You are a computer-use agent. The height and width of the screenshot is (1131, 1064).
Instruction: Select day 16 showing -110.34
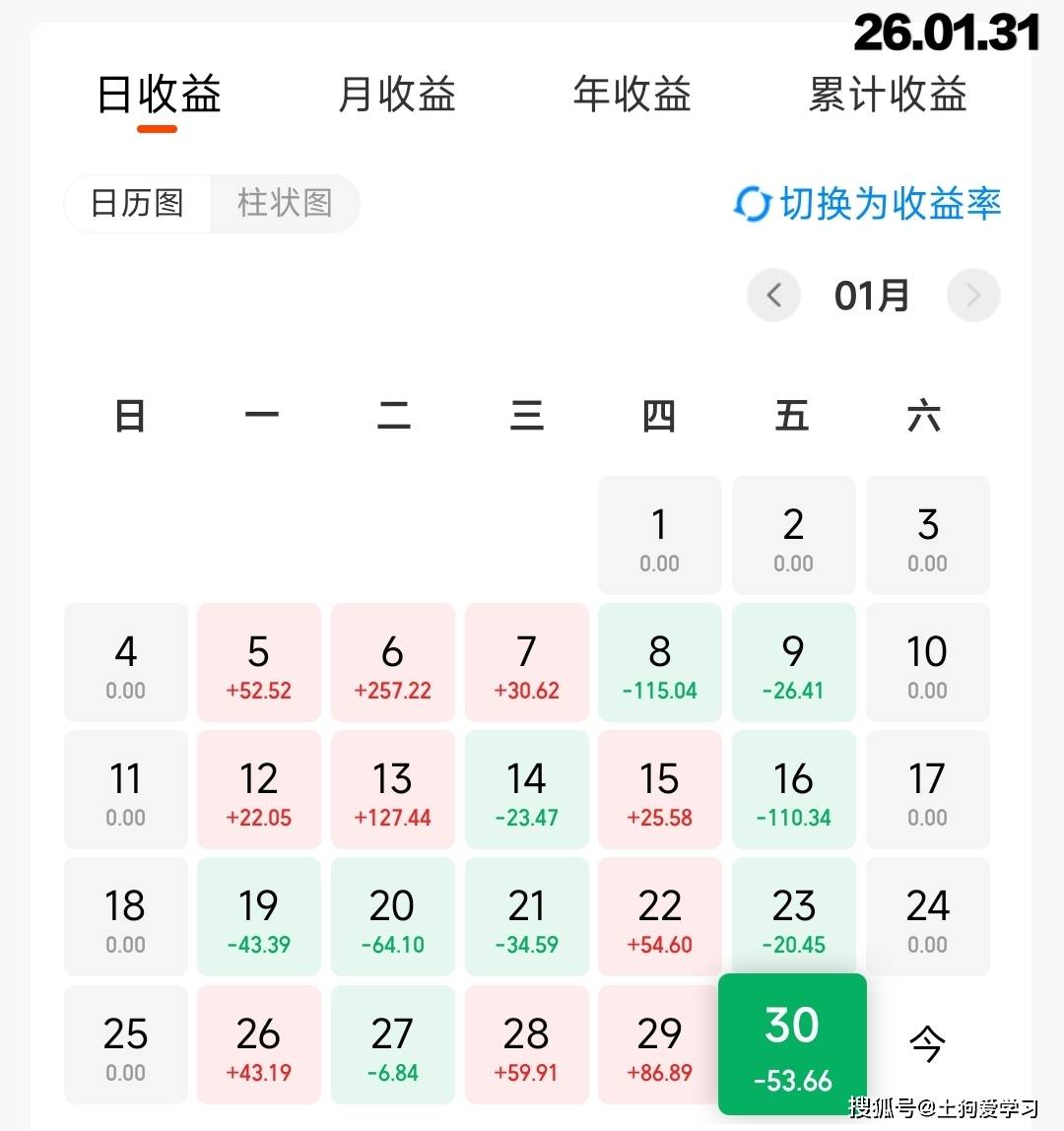[x=794, y=790]
